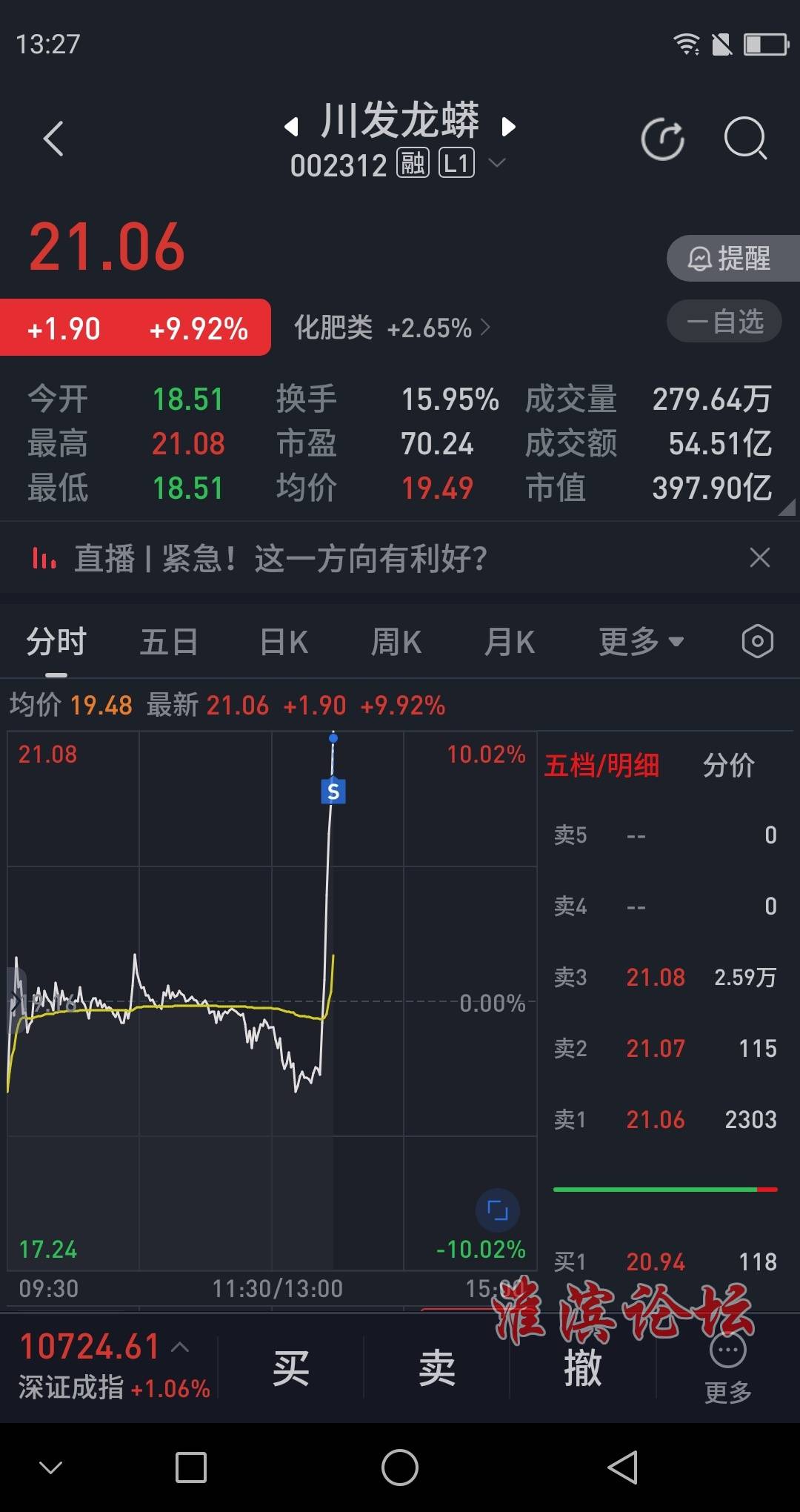800x1512 pixels.
Task: Open the 化肥类 sector link
Action: pyautogui.click(x=392, y=328)
